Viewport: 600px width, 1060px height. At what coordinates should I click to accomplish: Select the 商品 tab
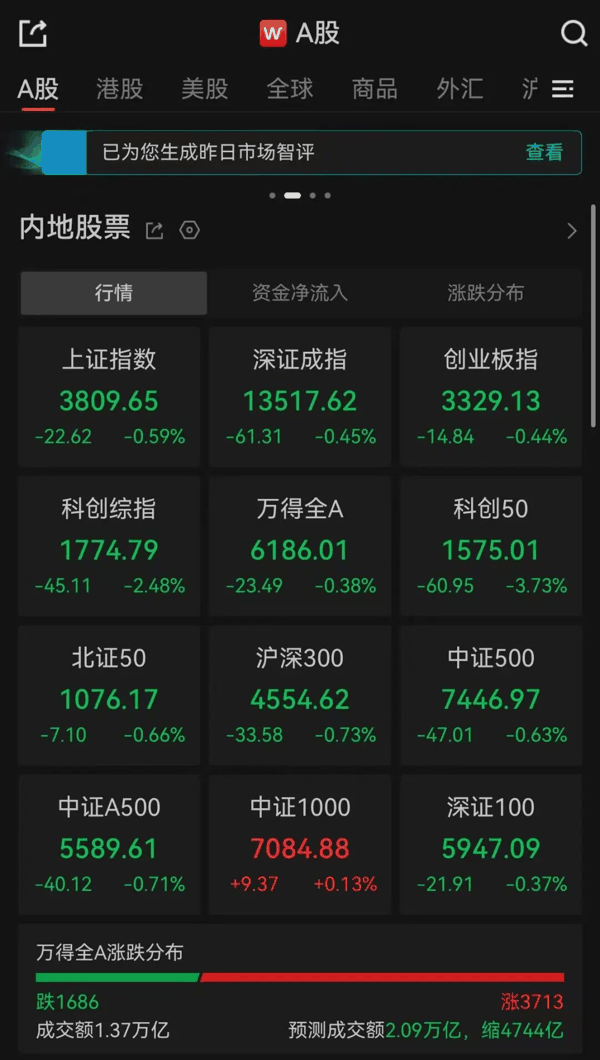pyautogui.click(x=375, y=89)
